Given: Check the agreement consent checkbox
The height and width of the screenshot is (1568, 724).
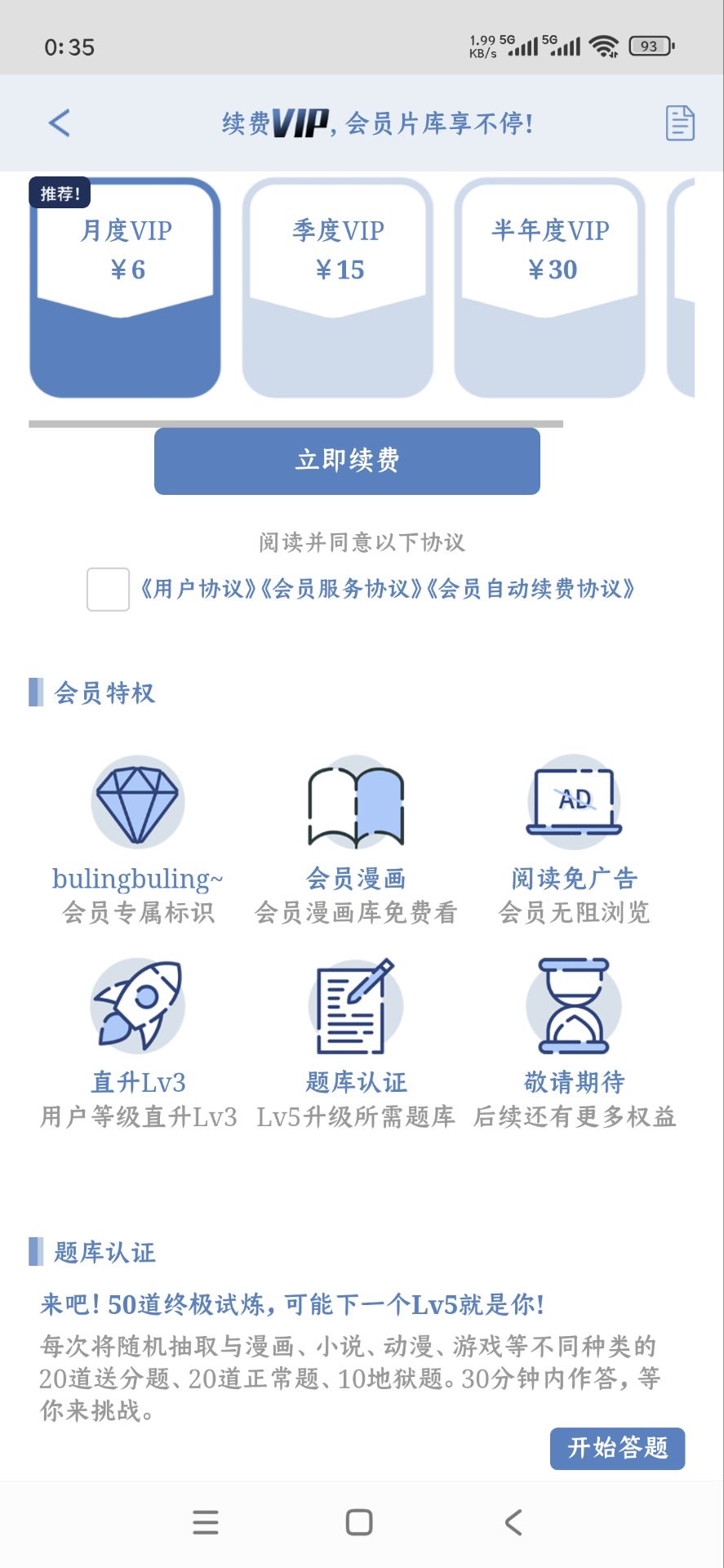Looking at the screenshot, I should tap(109, 590).
